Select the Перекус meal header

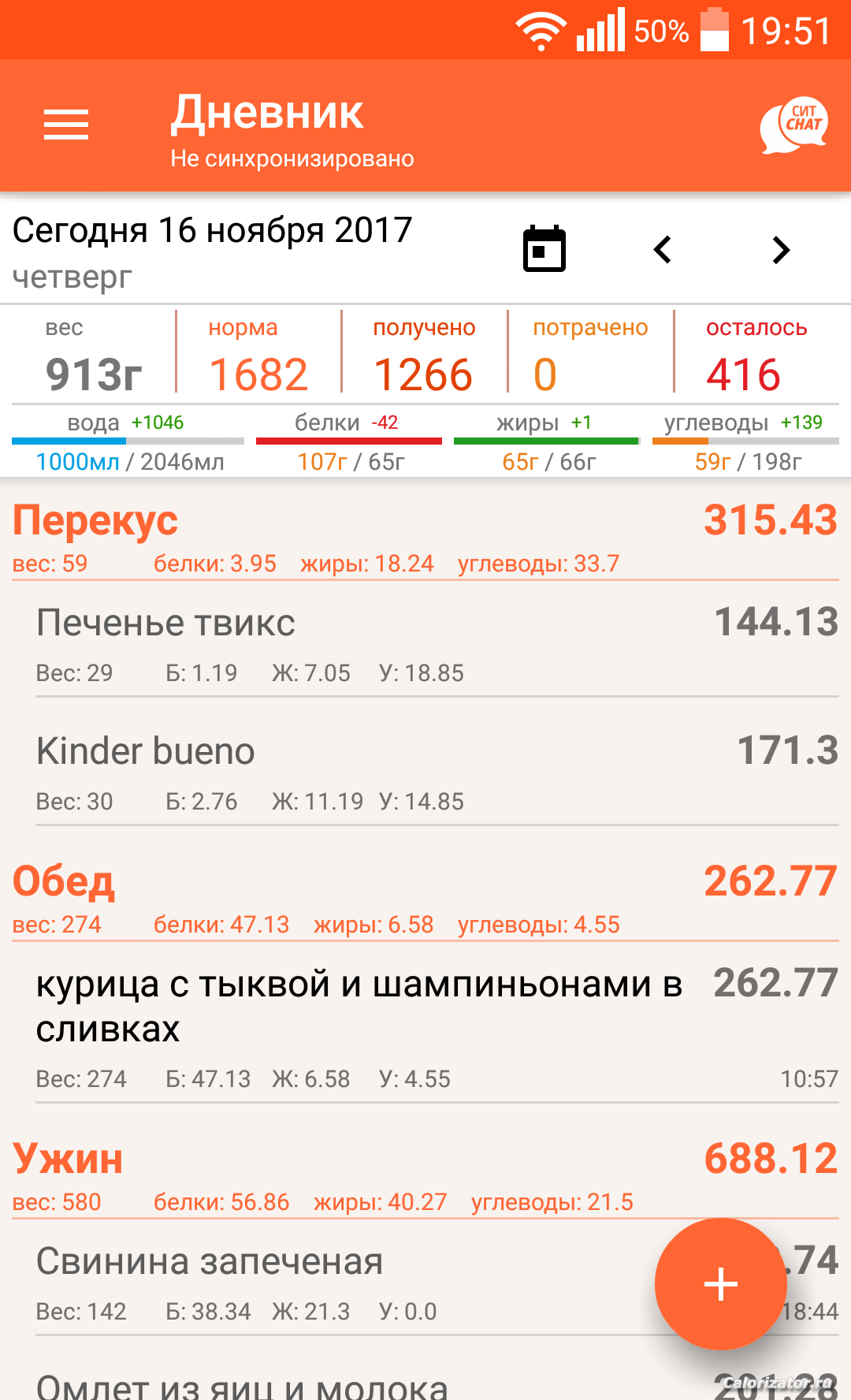tap(425, 538)
